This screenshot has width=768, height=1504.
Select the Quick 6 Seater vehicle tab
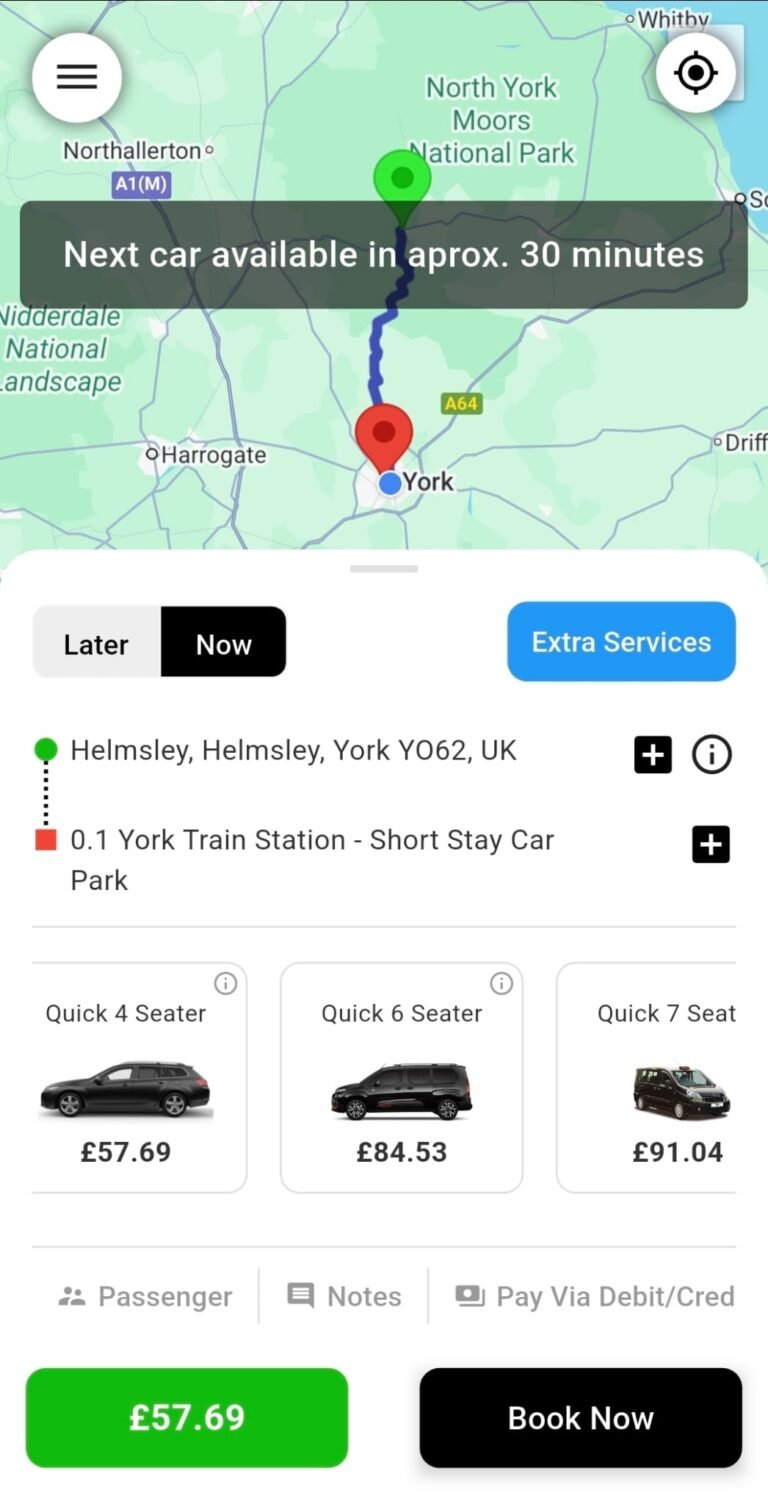pyautogui.click(x=401, y=1078)
